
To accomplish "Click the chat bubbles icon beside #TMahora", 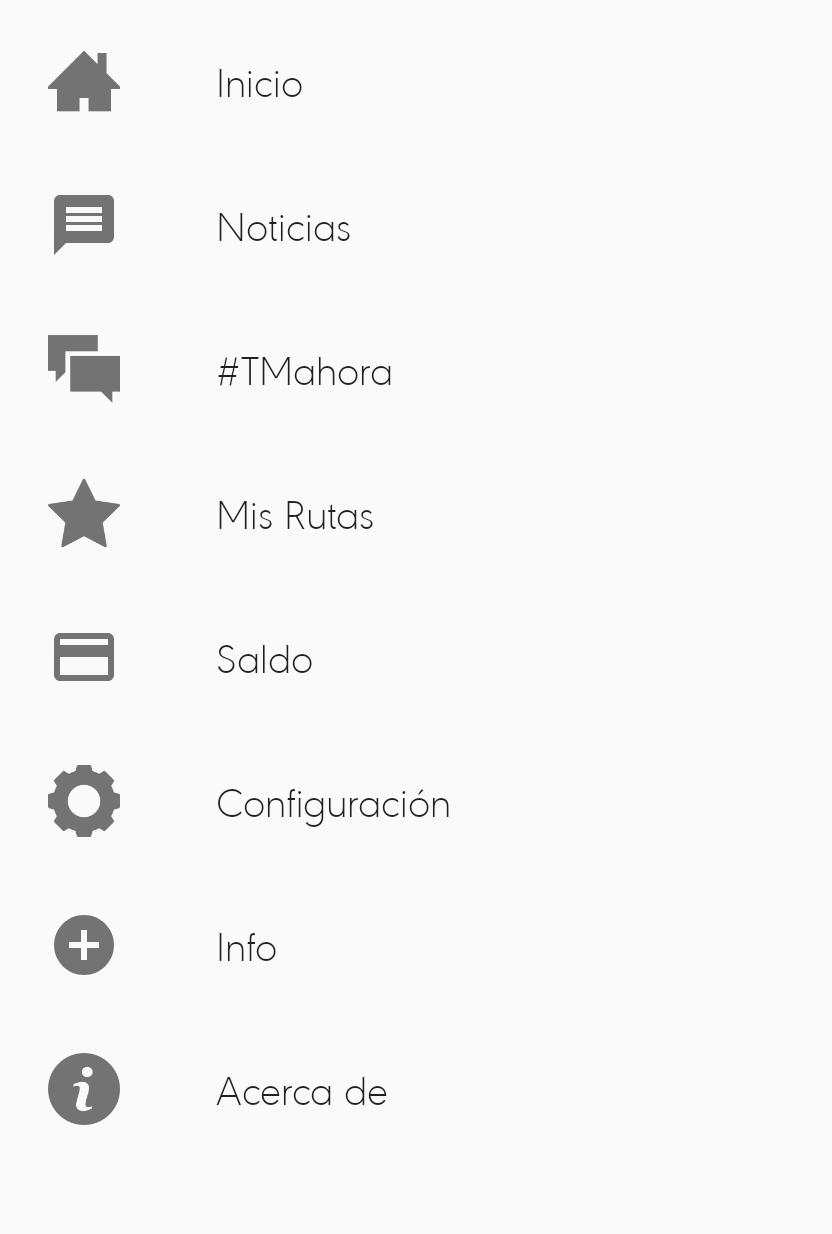I will point(84,369).
